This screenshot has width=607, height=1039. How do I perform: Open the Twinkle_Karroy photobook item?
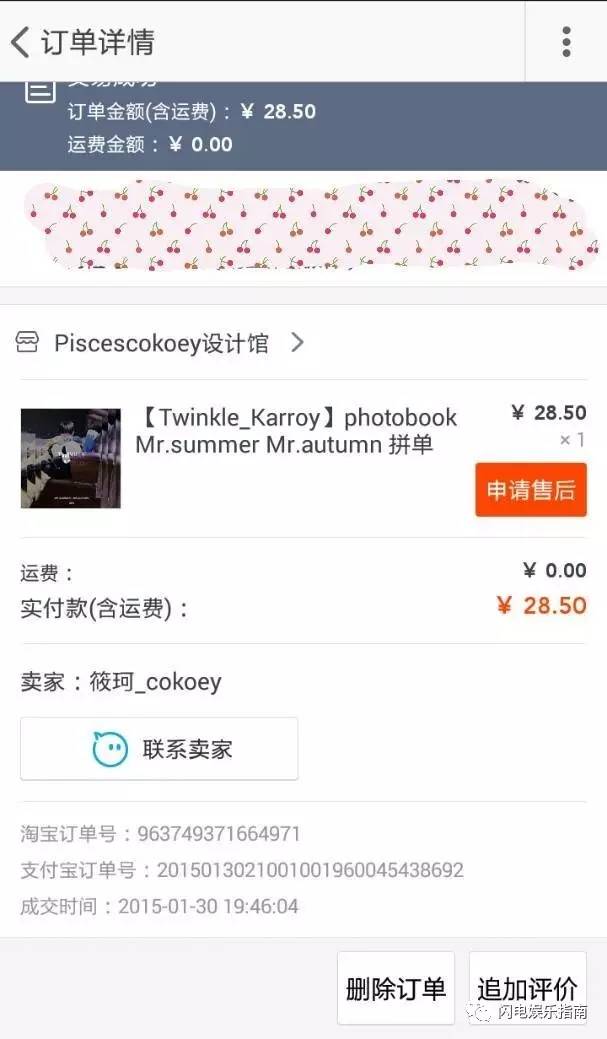[296, 431]
